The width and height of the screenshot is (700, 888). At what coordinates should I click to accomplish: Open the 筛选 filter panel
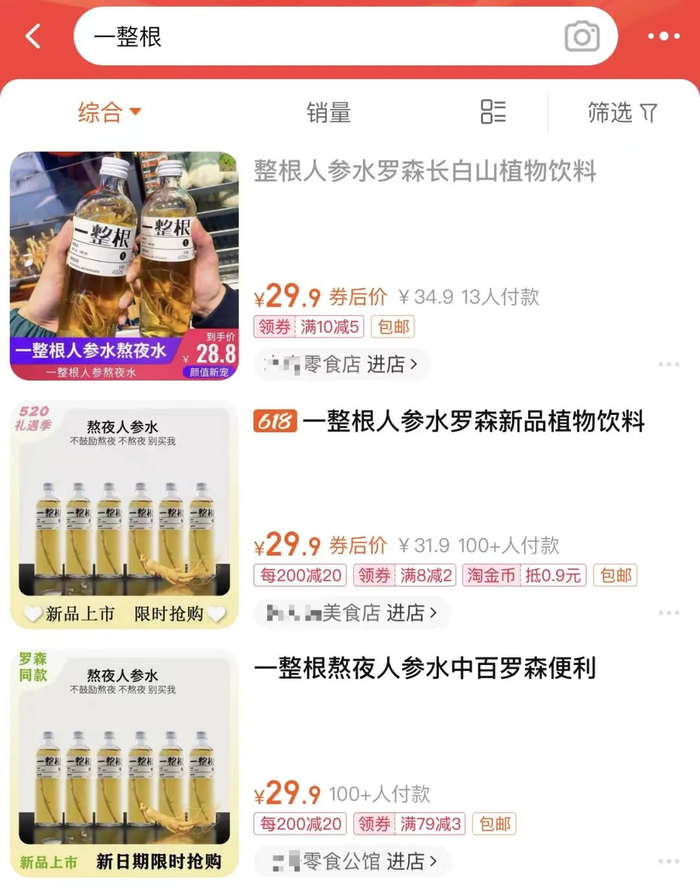(x=622, y=112)
